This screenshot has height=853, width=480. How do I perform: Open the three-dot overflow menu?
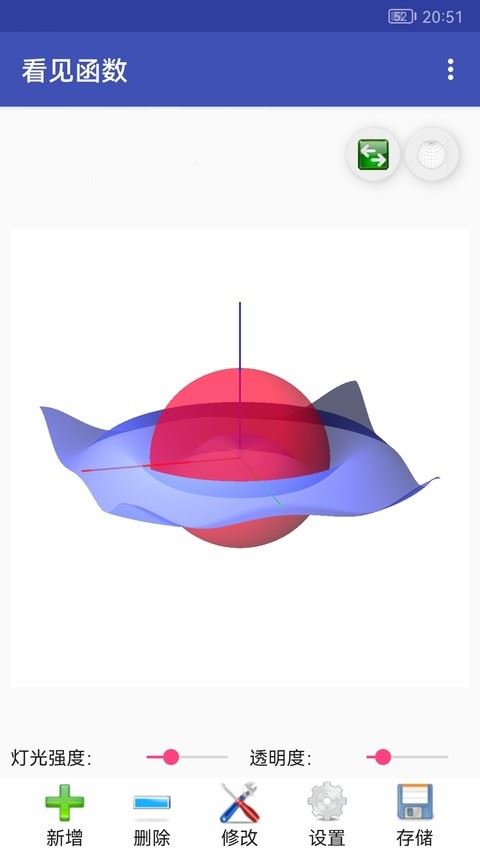tap(450, 70)
